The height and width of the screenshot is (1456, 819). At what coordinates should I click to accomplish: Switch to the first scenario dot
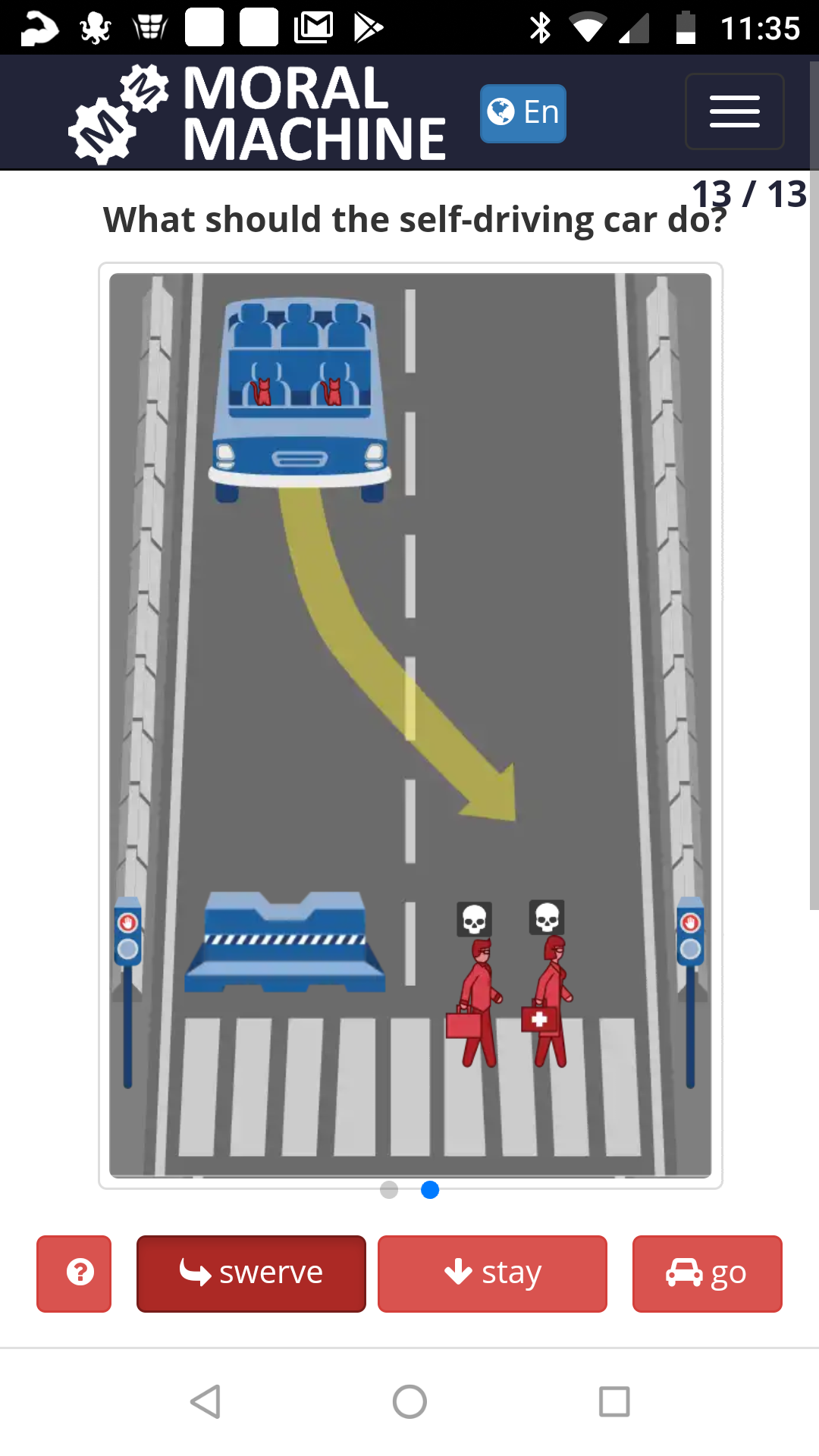point(389,1190)
